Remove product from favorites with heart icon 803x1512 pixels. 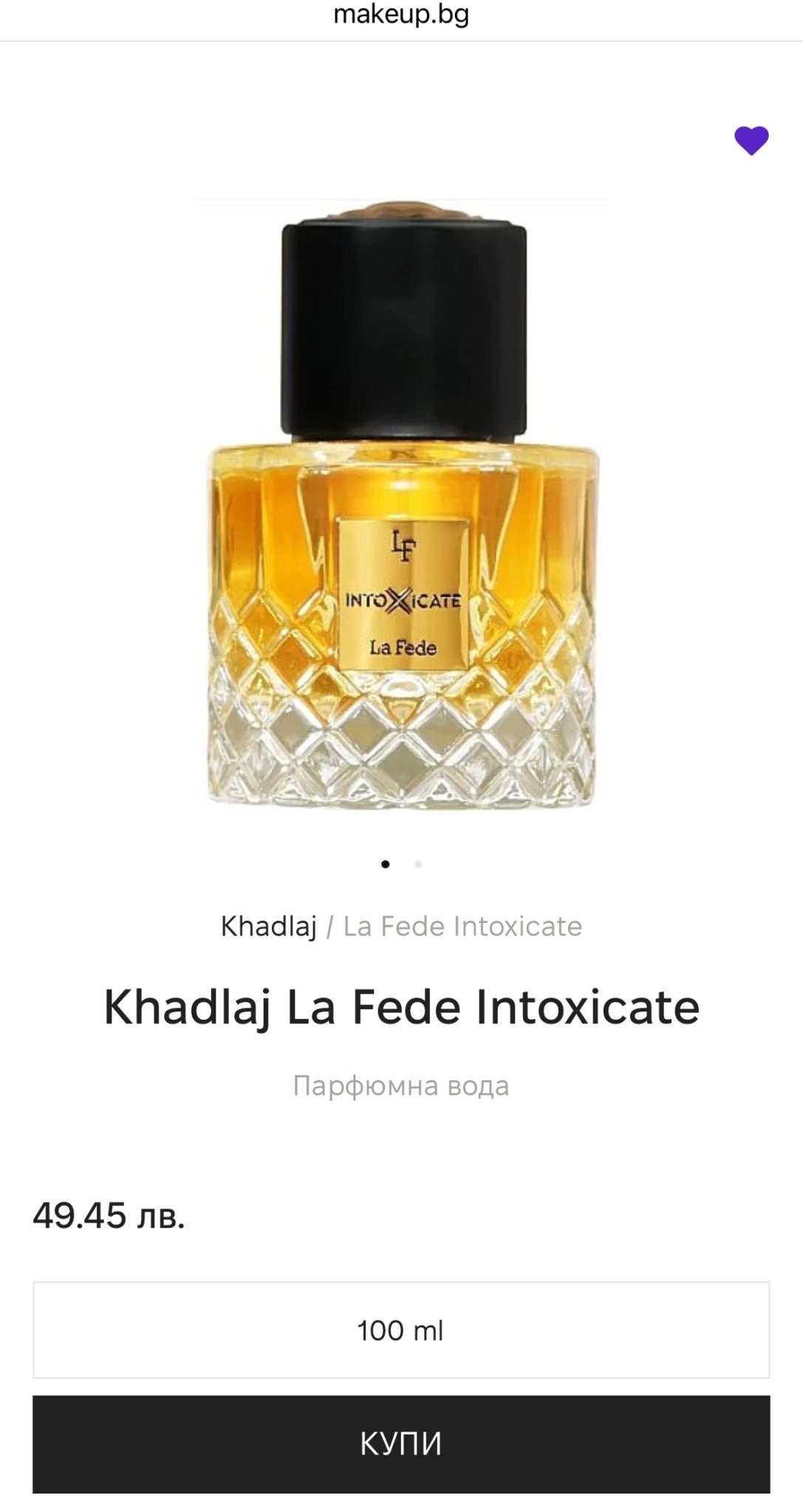click(x=751, y=140)
